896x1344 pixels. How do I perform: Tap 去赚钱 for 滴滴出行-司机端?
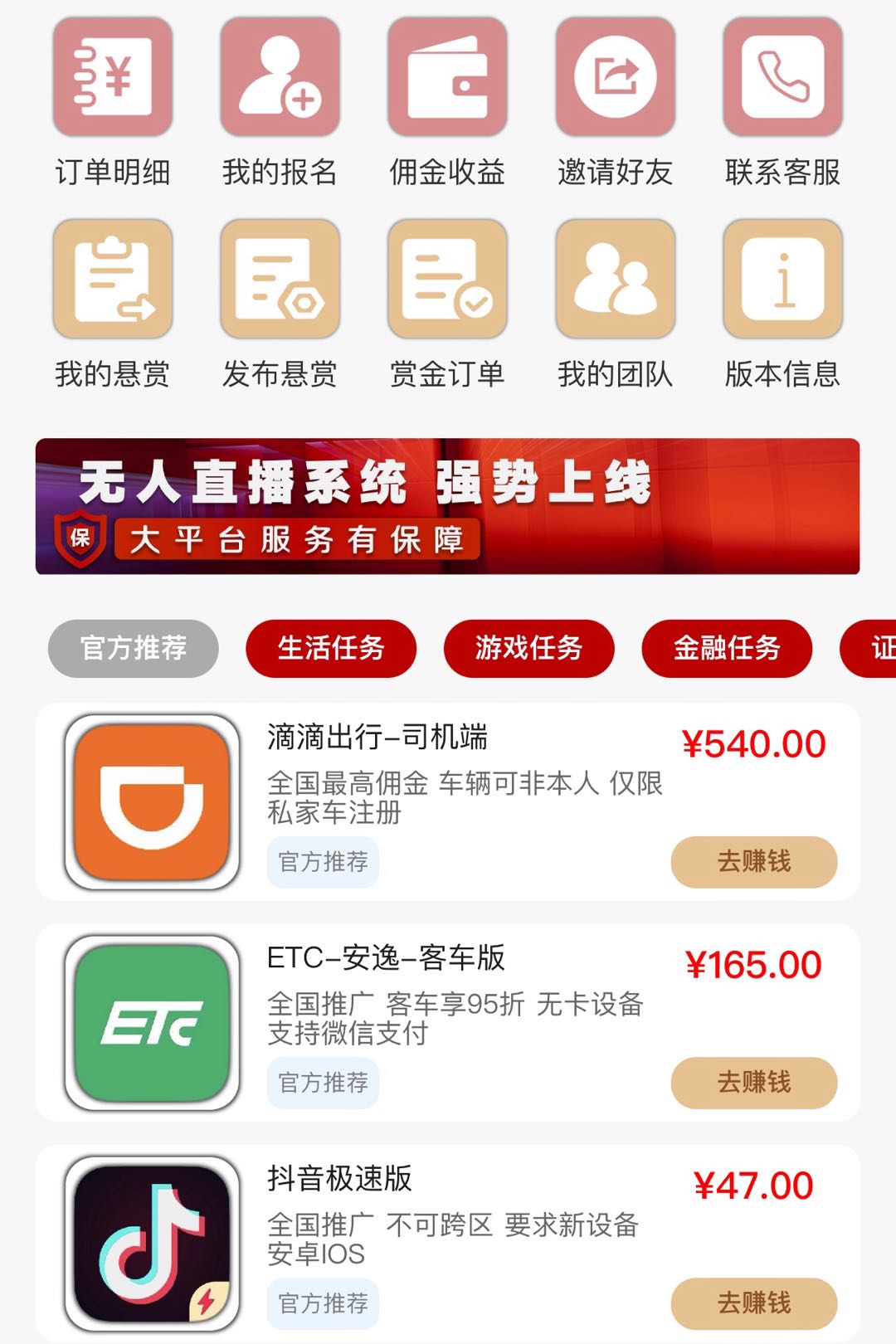[753, 862]
